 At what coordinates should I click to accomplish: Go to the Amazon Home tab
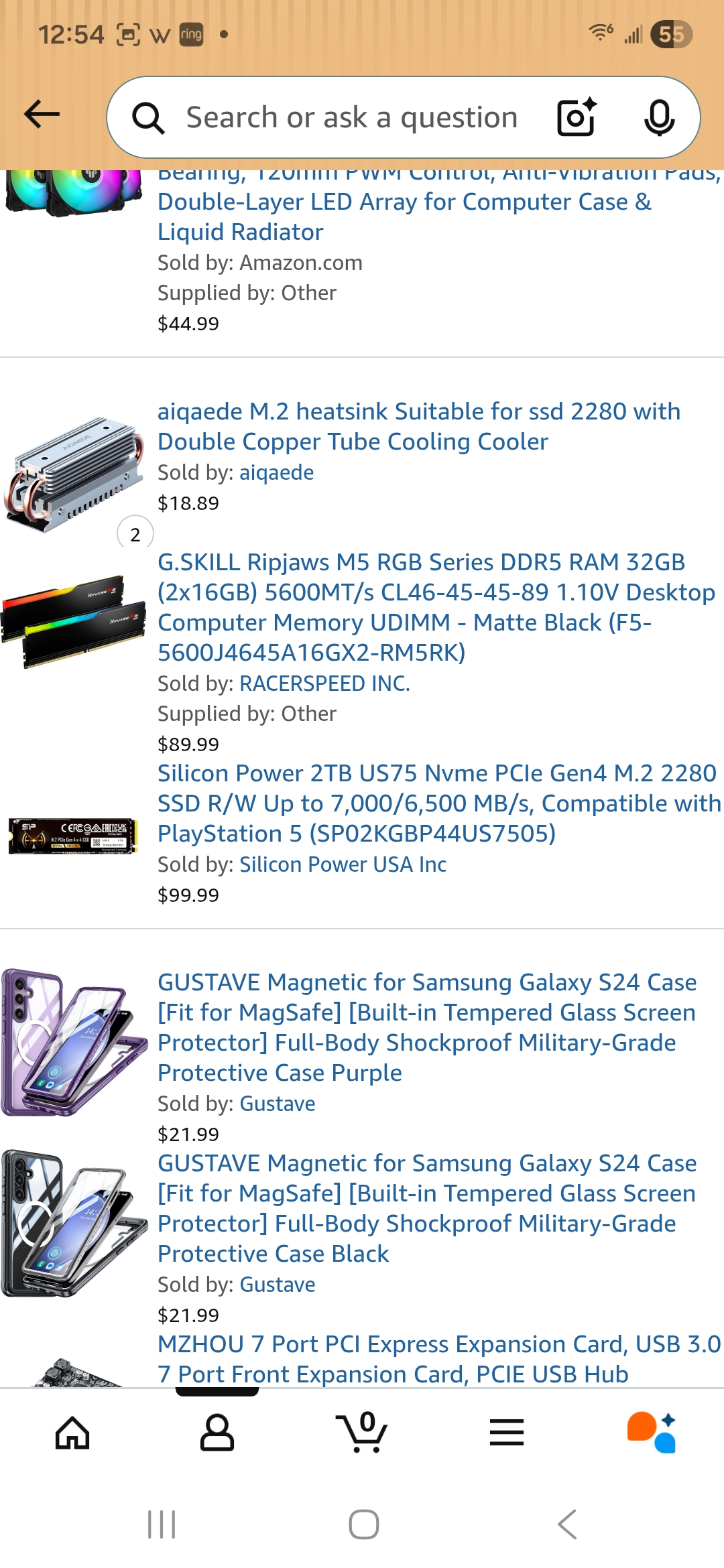[72, 1433]
